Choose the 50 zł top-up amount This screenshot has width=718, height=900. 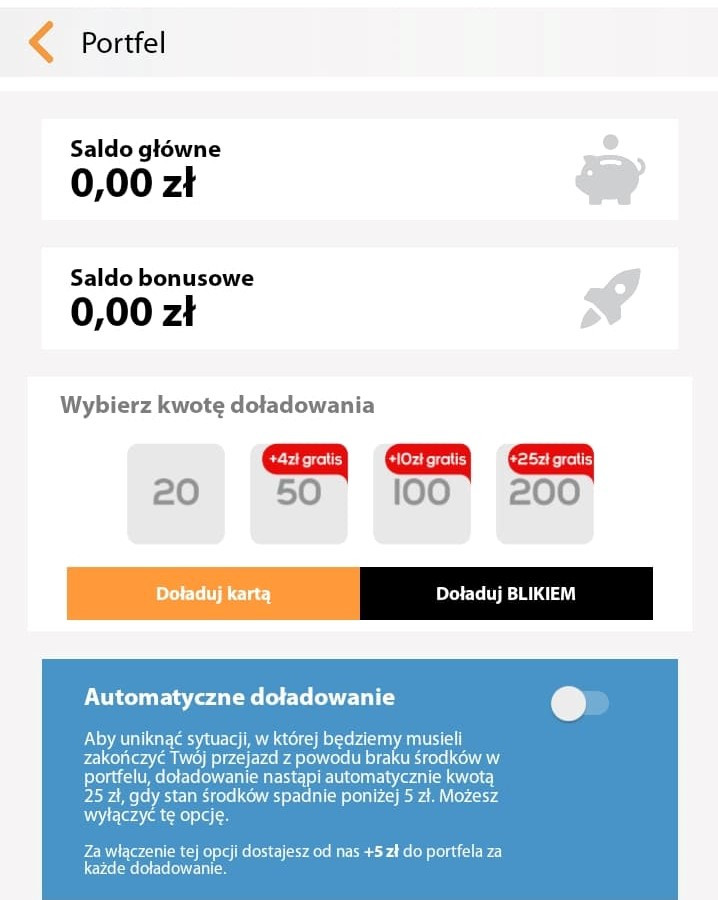[298, 493]
